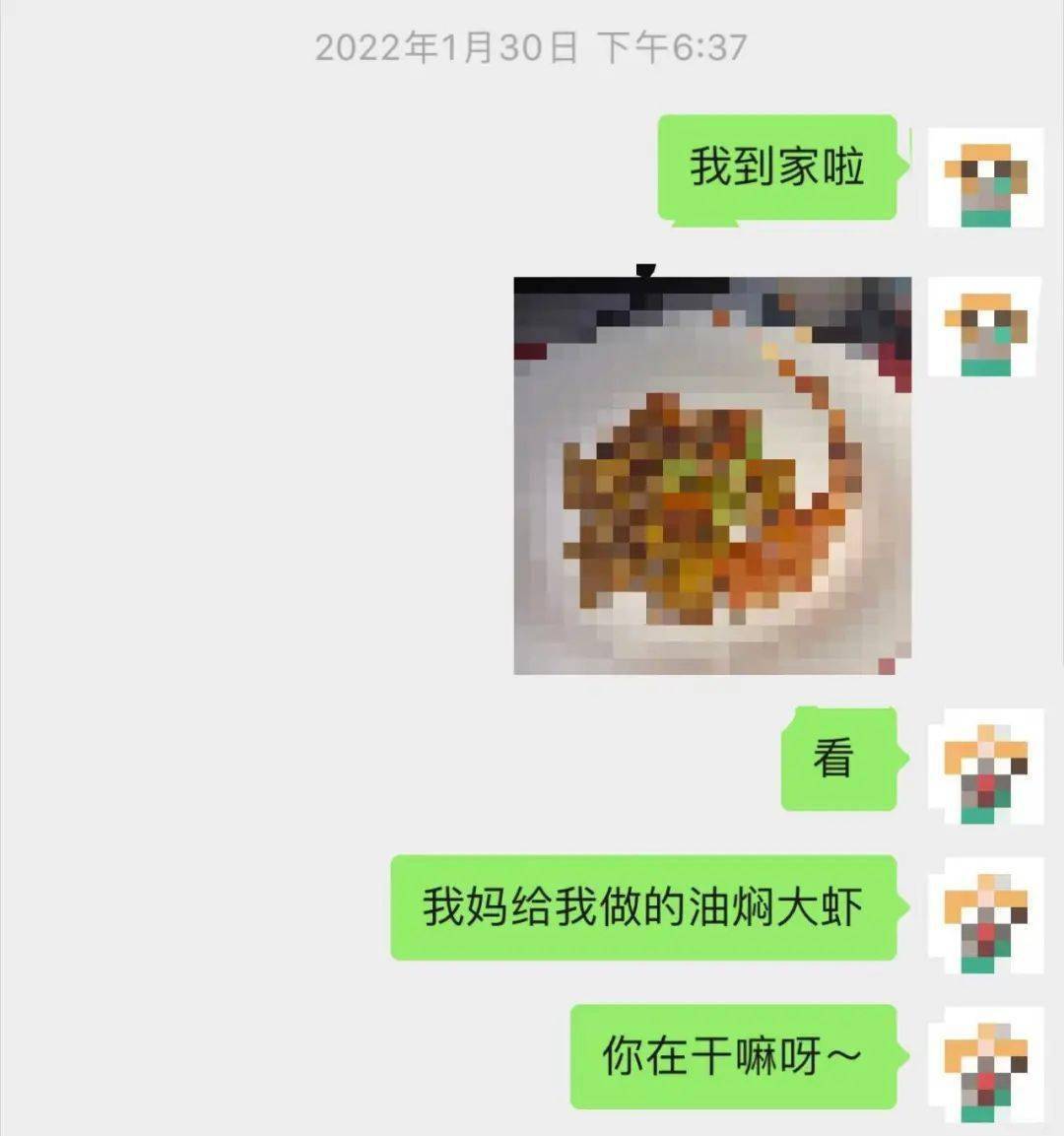Open the shared food photo message
1064x1136 pixels.
click(711, 476)
